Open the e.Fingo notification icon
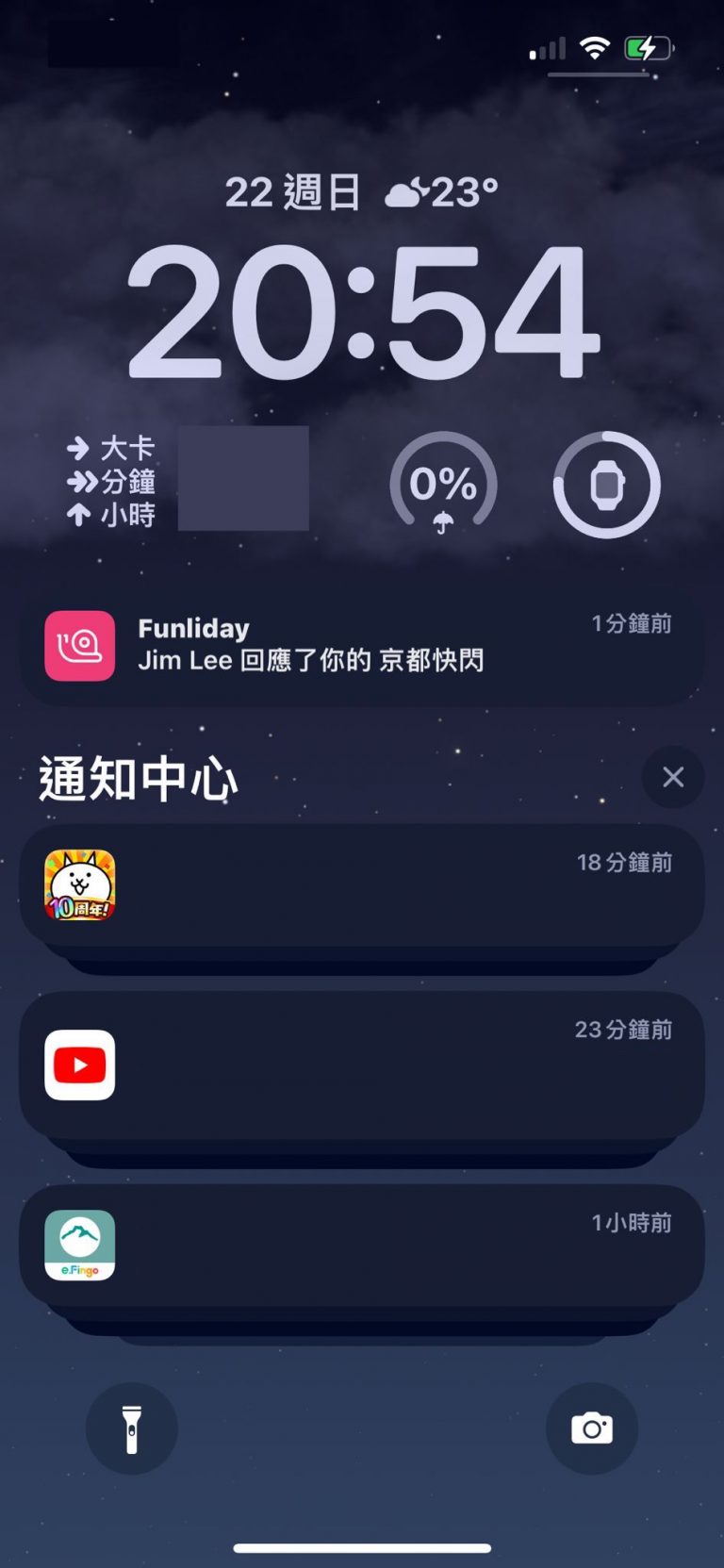The image size is (724, 1568). [x=79, y=1245]
